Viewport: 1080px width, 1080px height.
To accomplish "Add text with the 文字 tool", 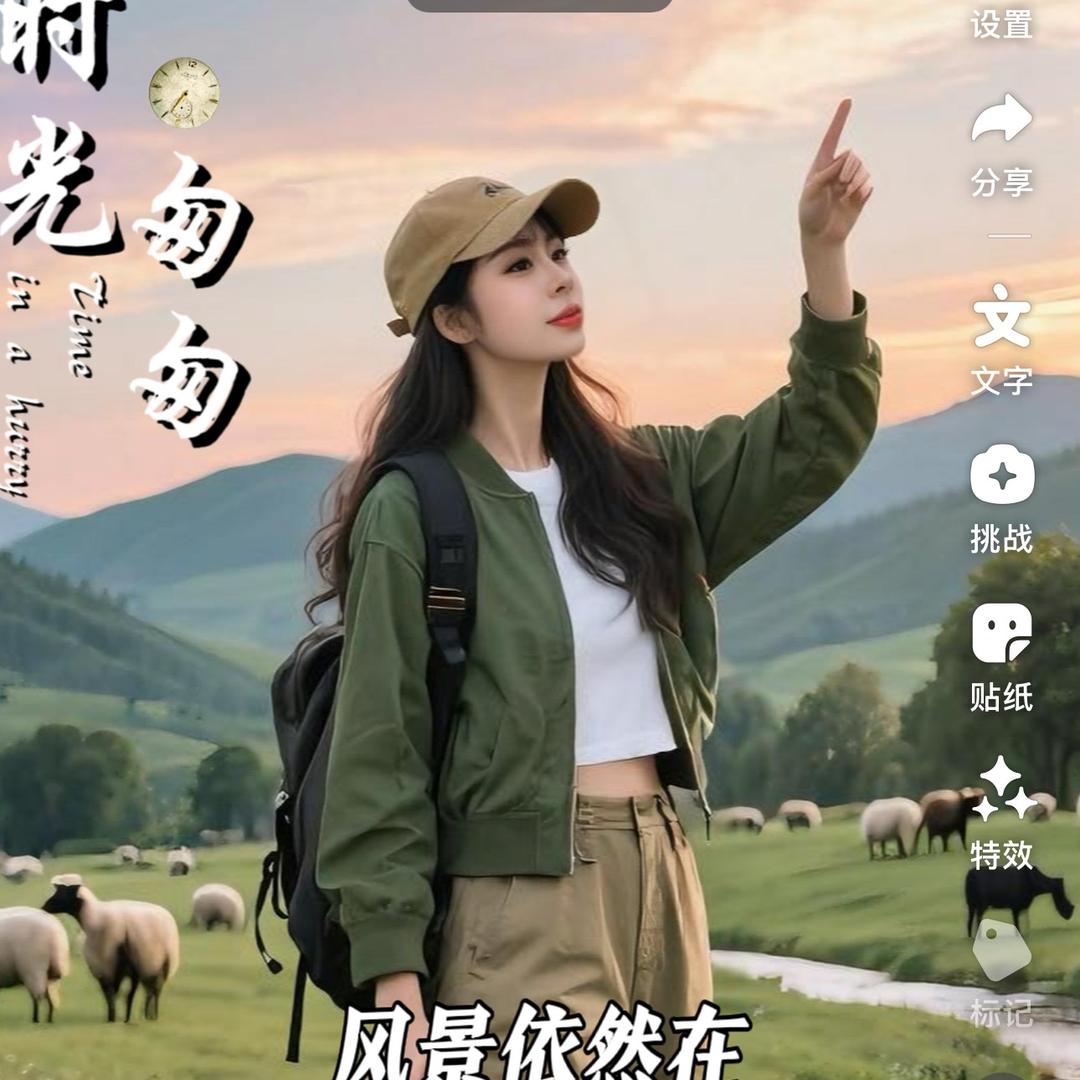I will (1001, 338).
